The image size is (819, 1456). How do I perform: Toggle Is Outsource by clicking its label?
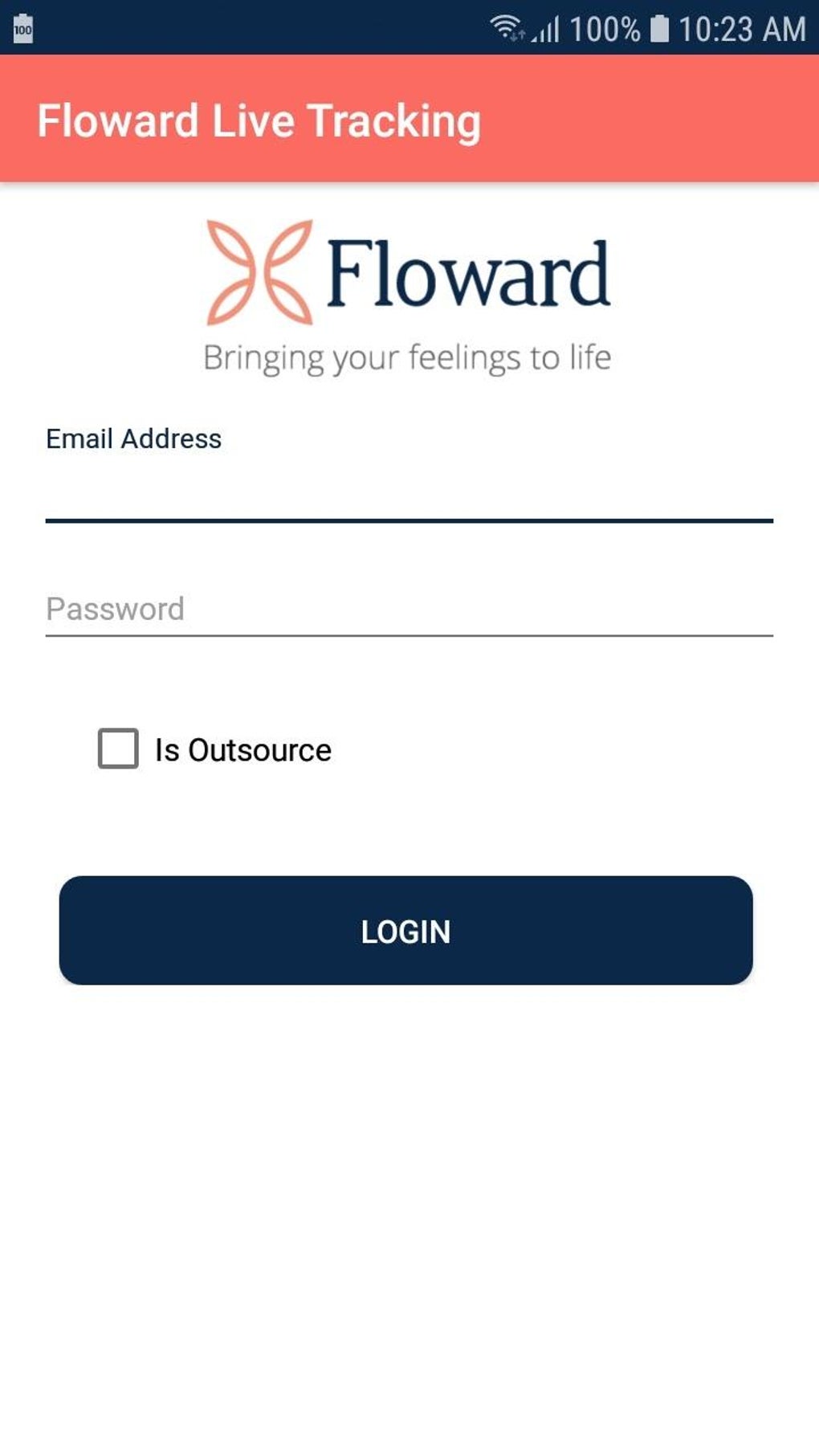(242, 749)
